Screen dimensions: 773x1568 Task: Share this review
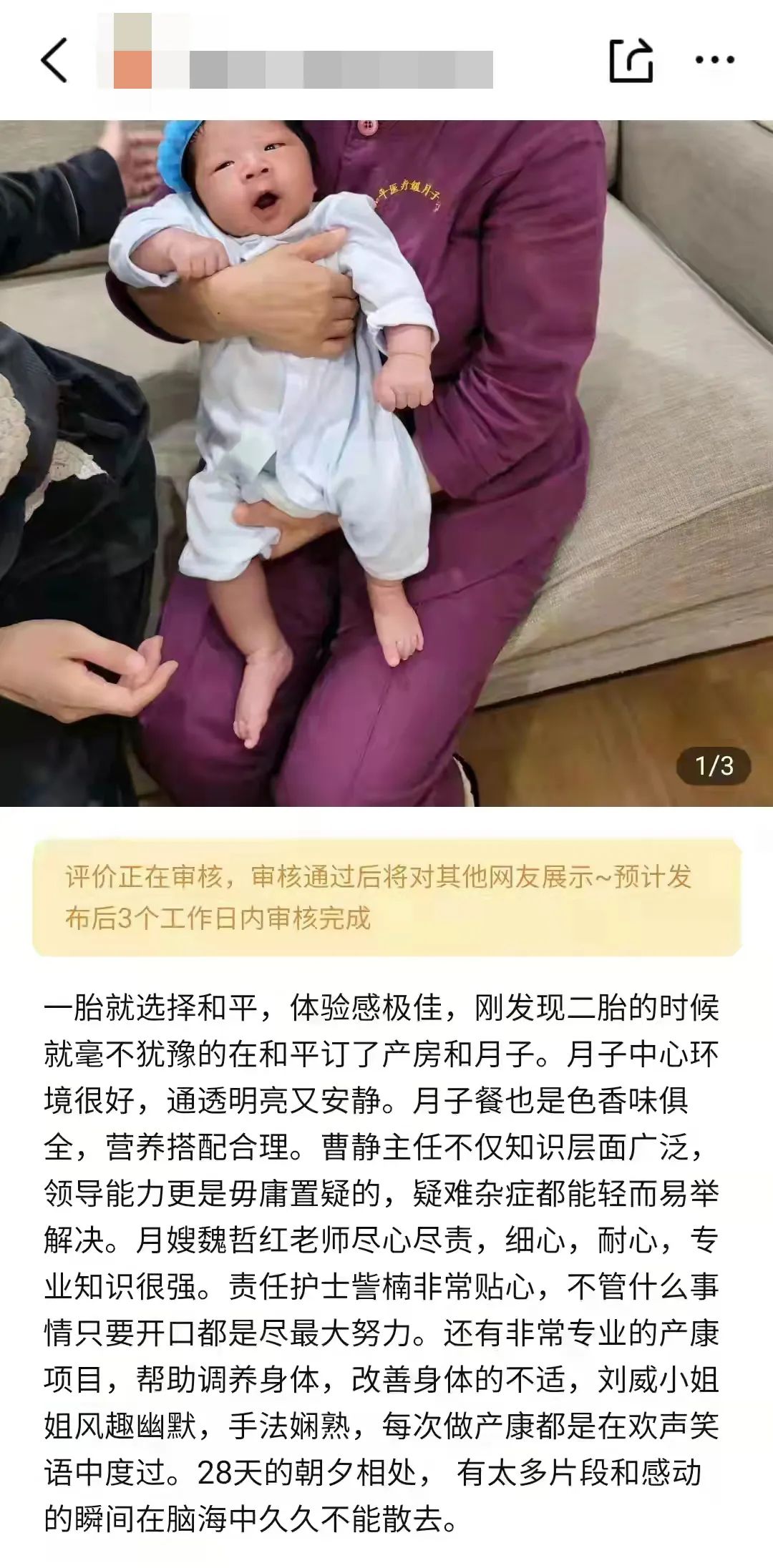[x=631, y=60]
